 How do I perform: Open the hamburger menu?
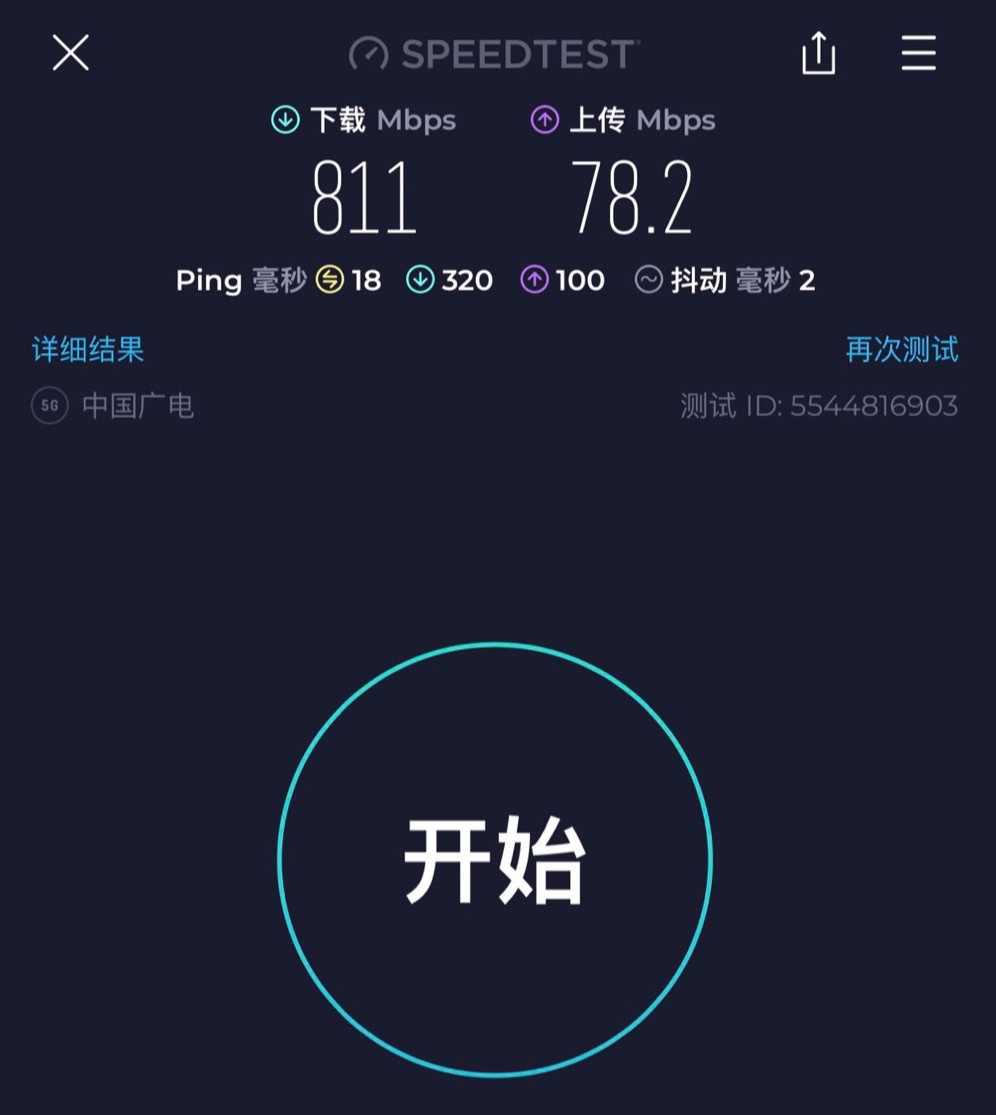pyautogui.click(x=918, y=53)
